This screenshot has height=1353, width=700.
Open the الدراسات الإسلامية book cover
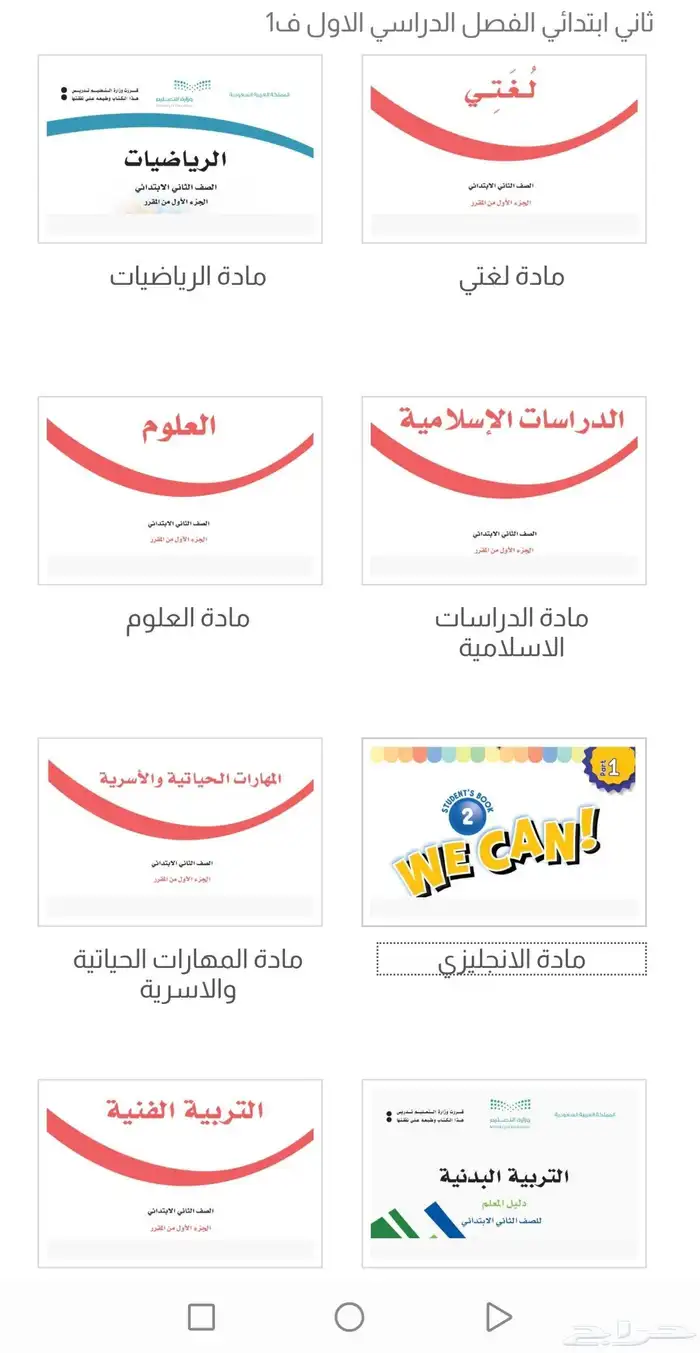click(x=503, y=490)
